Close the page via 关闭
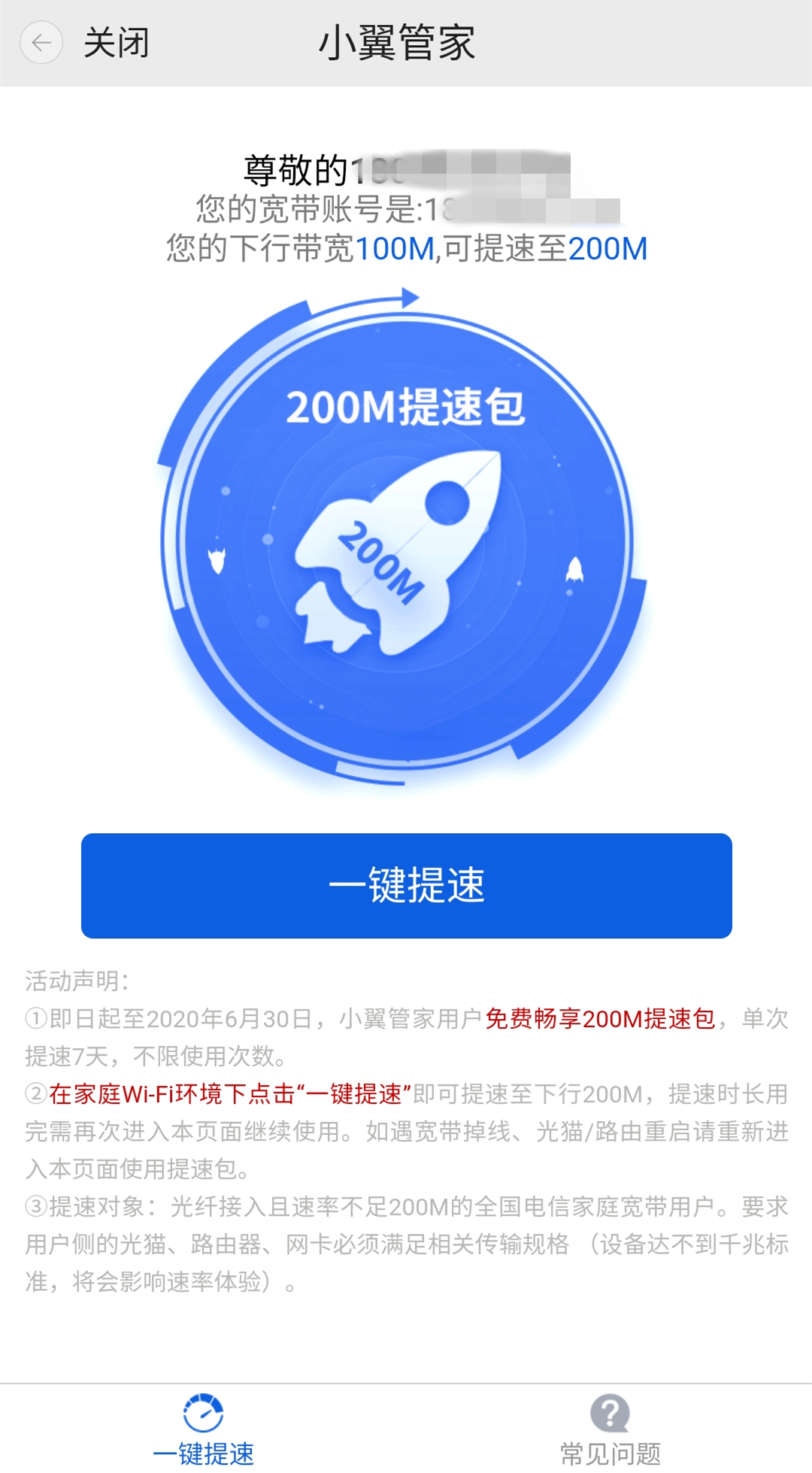 [117, 43]
